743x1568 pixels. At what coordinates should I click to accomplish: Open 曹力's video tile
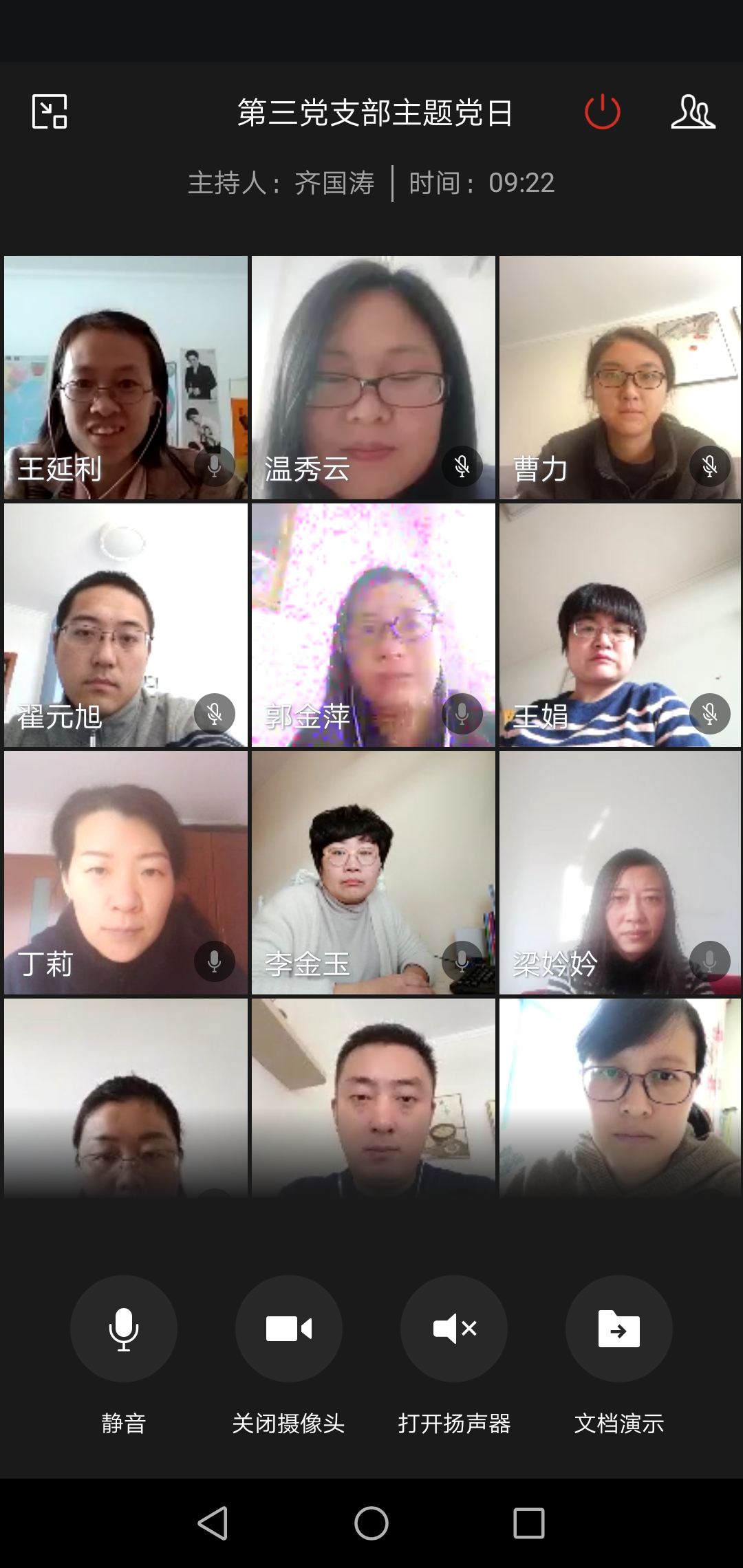620,377
